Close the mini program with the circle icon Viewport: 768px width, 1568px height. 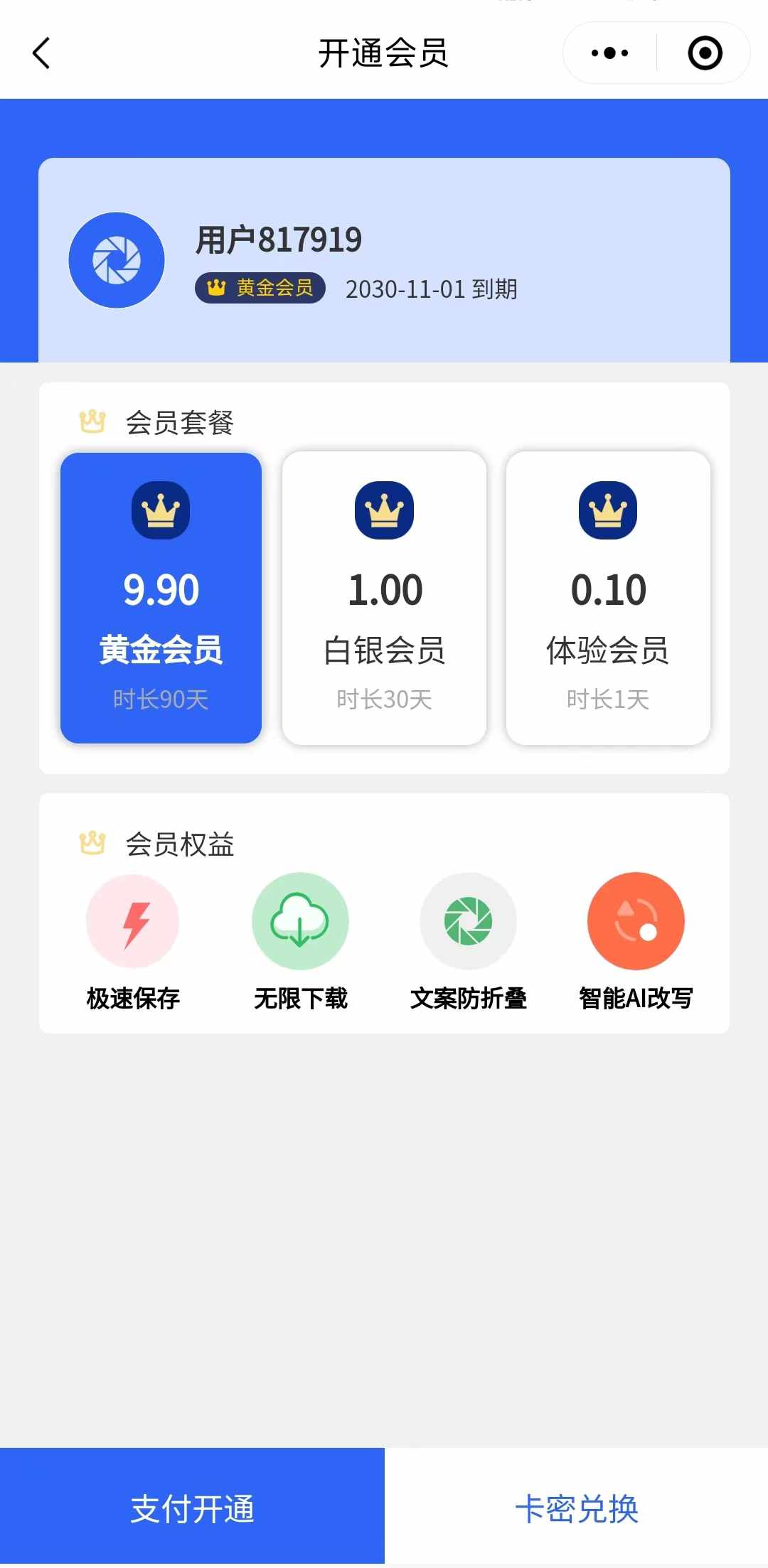click(x=705, y=53)
